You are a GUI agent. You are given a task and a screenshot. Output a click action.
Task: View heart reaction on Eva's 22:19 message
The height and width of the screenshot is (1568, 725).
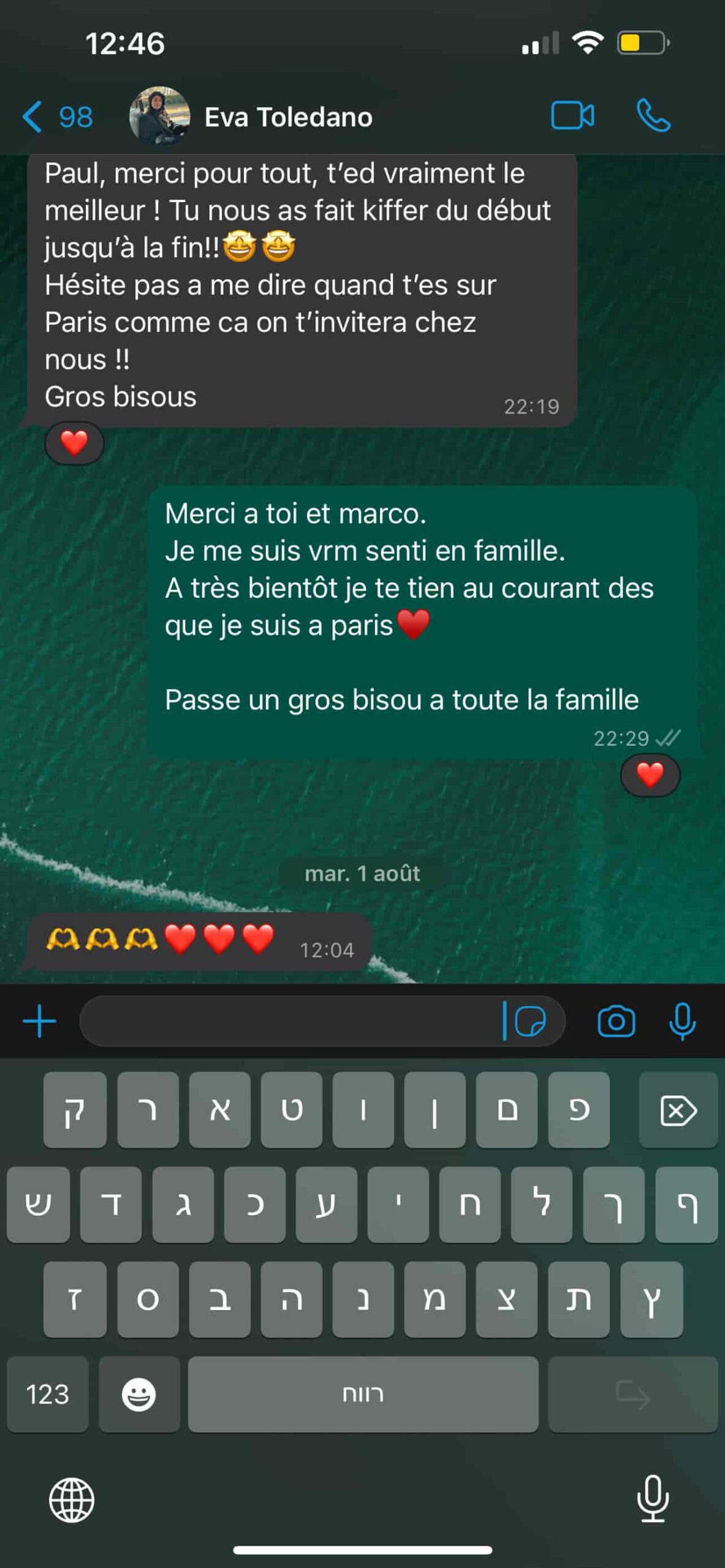[x=74, y=443]
